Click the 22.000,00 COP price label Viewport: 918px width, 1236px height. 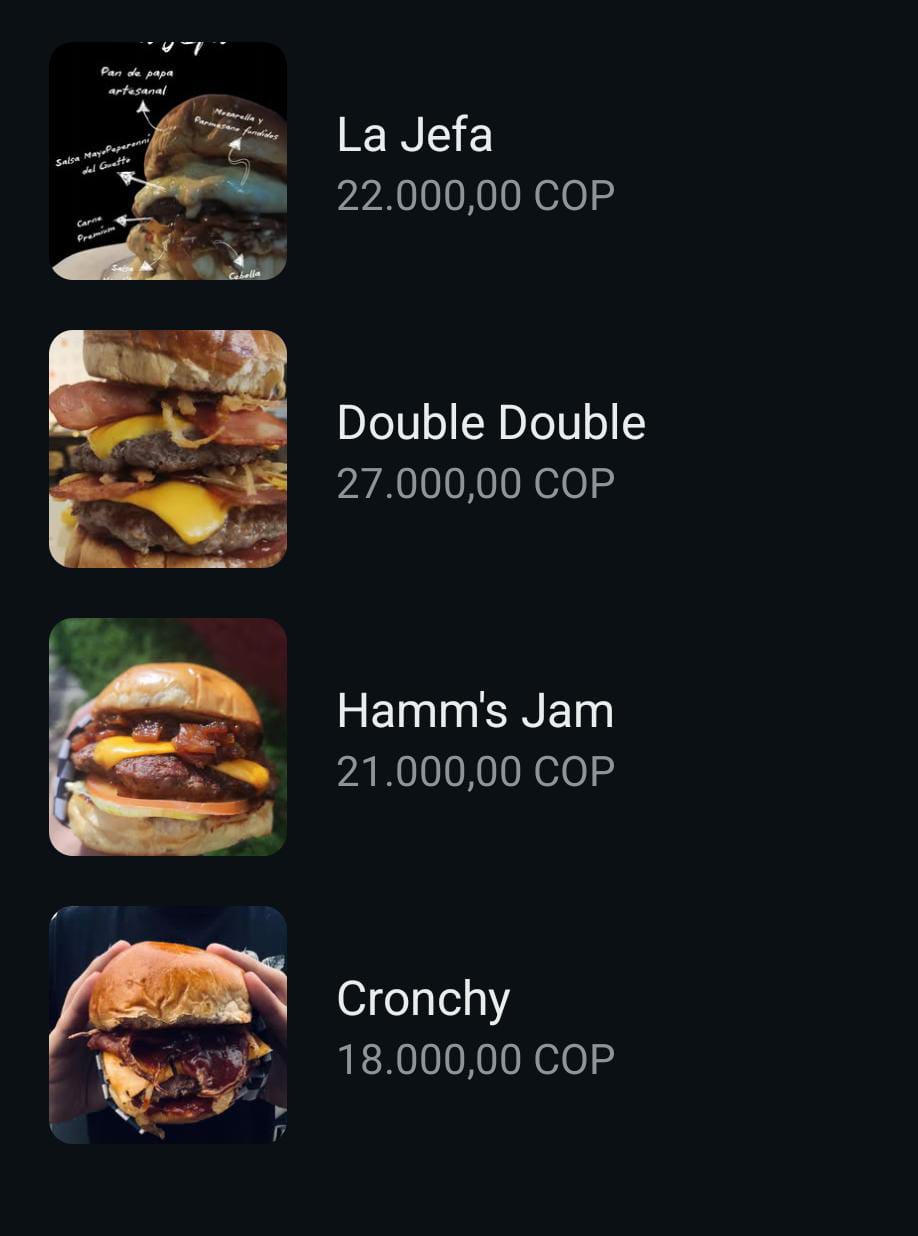pyautogui.click(x=476, y=195)
